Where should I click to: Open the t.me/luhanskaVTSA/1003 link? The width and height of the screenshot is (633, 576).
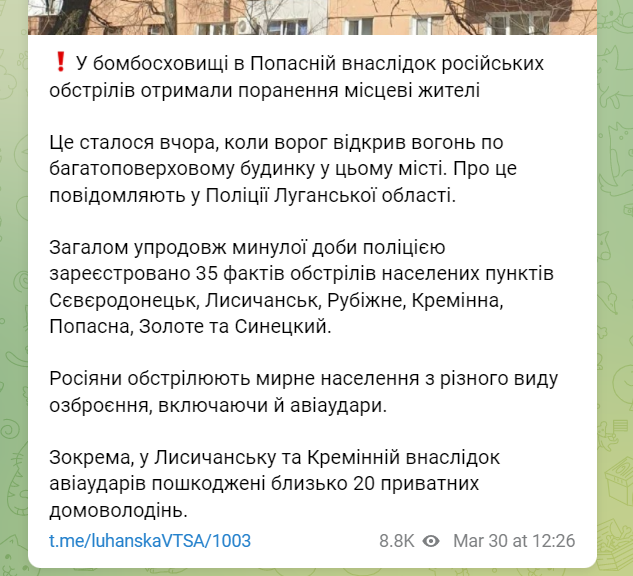pos(150,541)
